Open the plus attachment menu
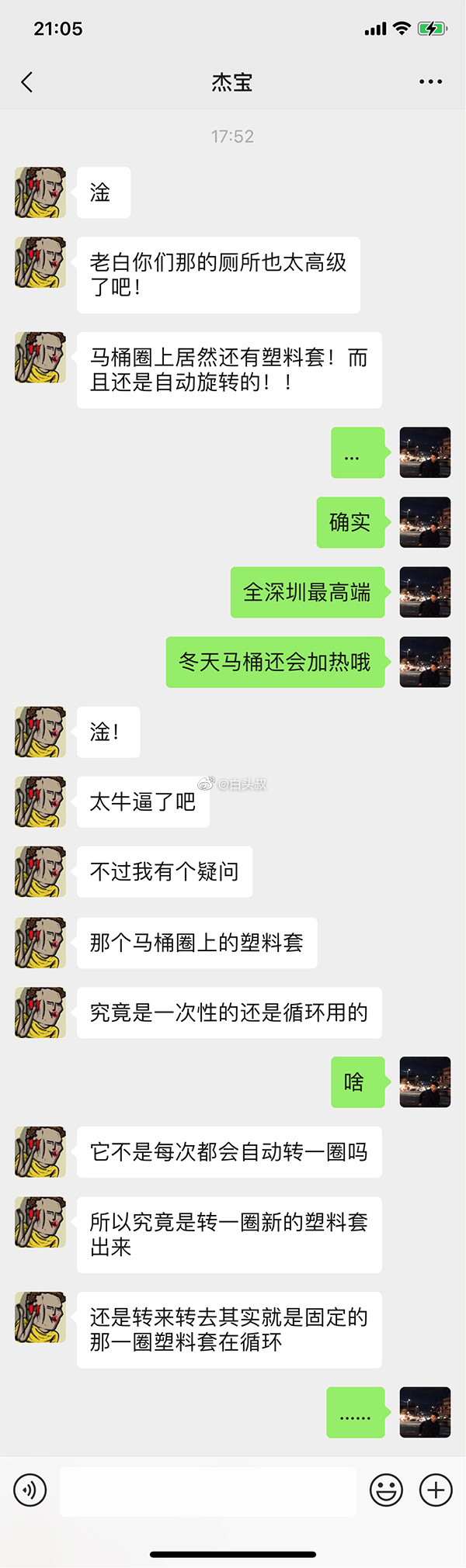 point(436,1490)
